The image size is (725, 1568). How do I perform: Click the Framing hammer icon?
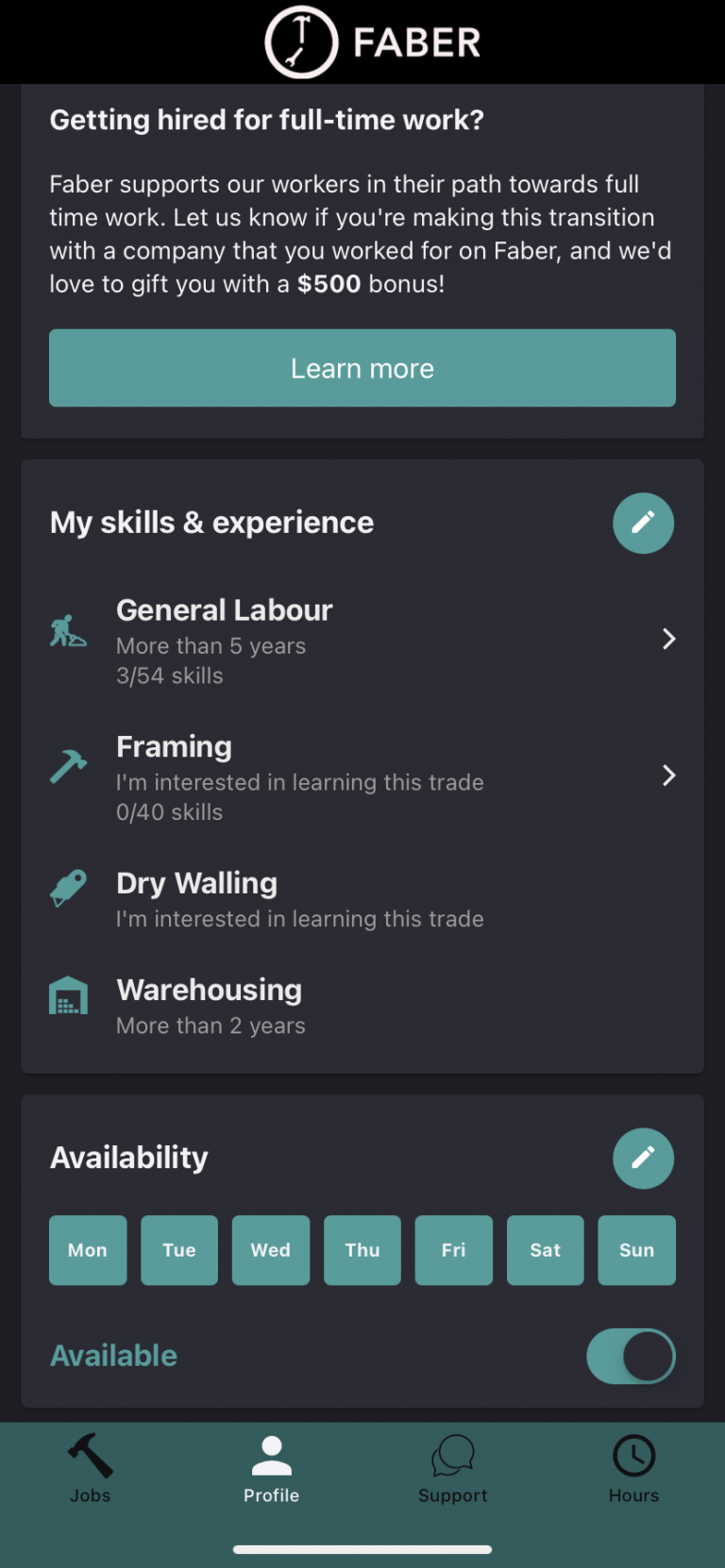pos(68,766)
